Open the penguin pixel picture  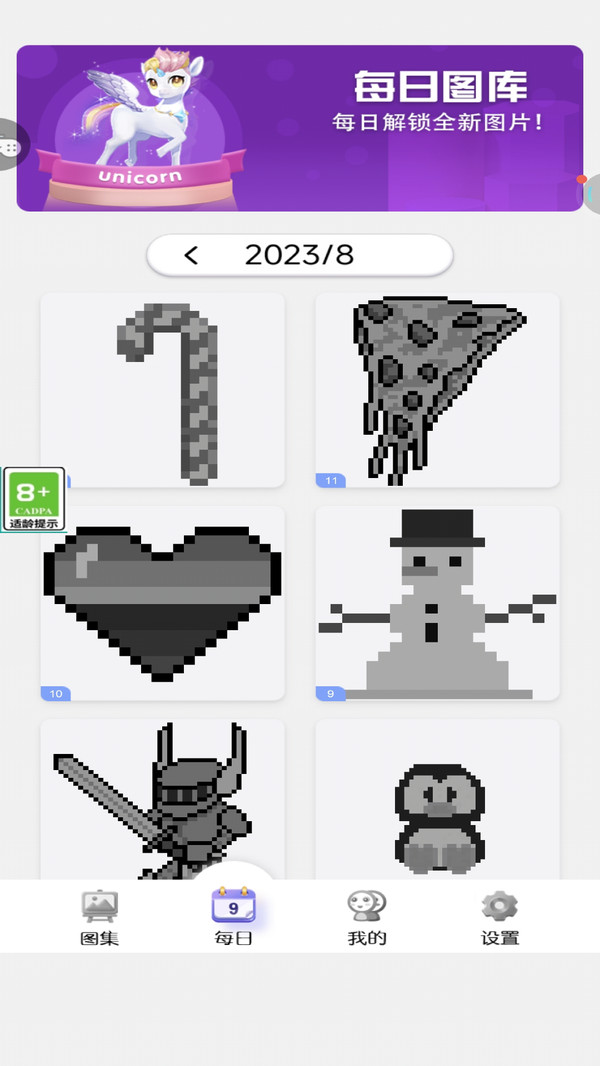437,800
